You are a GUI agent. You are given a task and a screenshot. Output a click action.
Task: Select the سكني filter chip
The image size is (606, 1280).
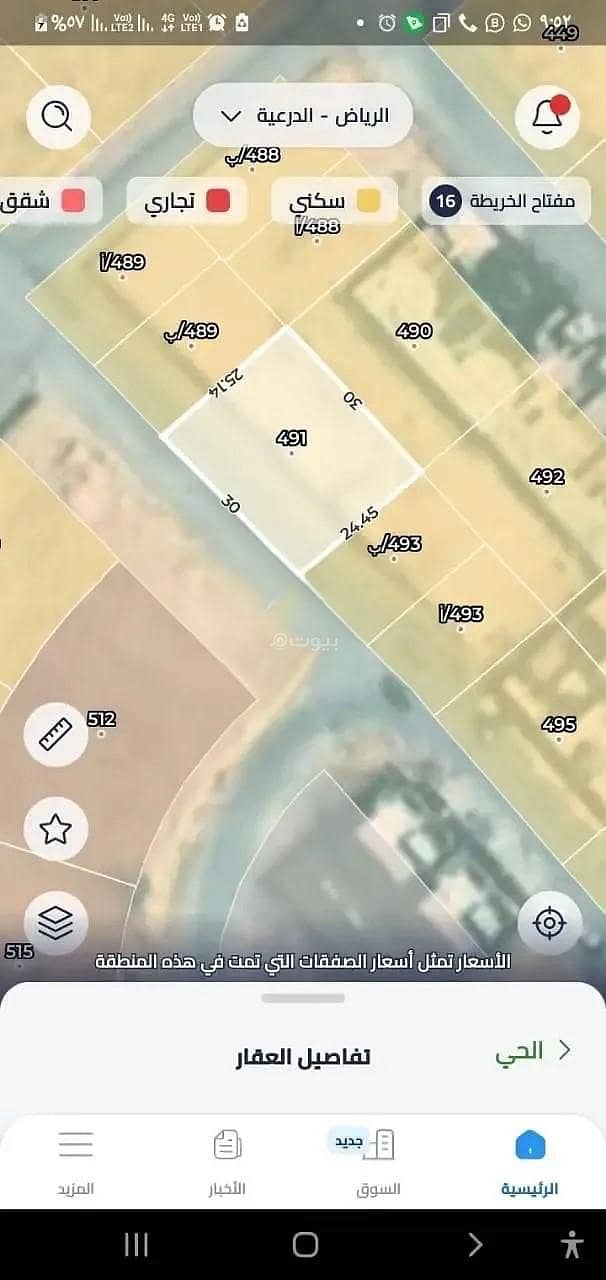(x=335, y=201)
